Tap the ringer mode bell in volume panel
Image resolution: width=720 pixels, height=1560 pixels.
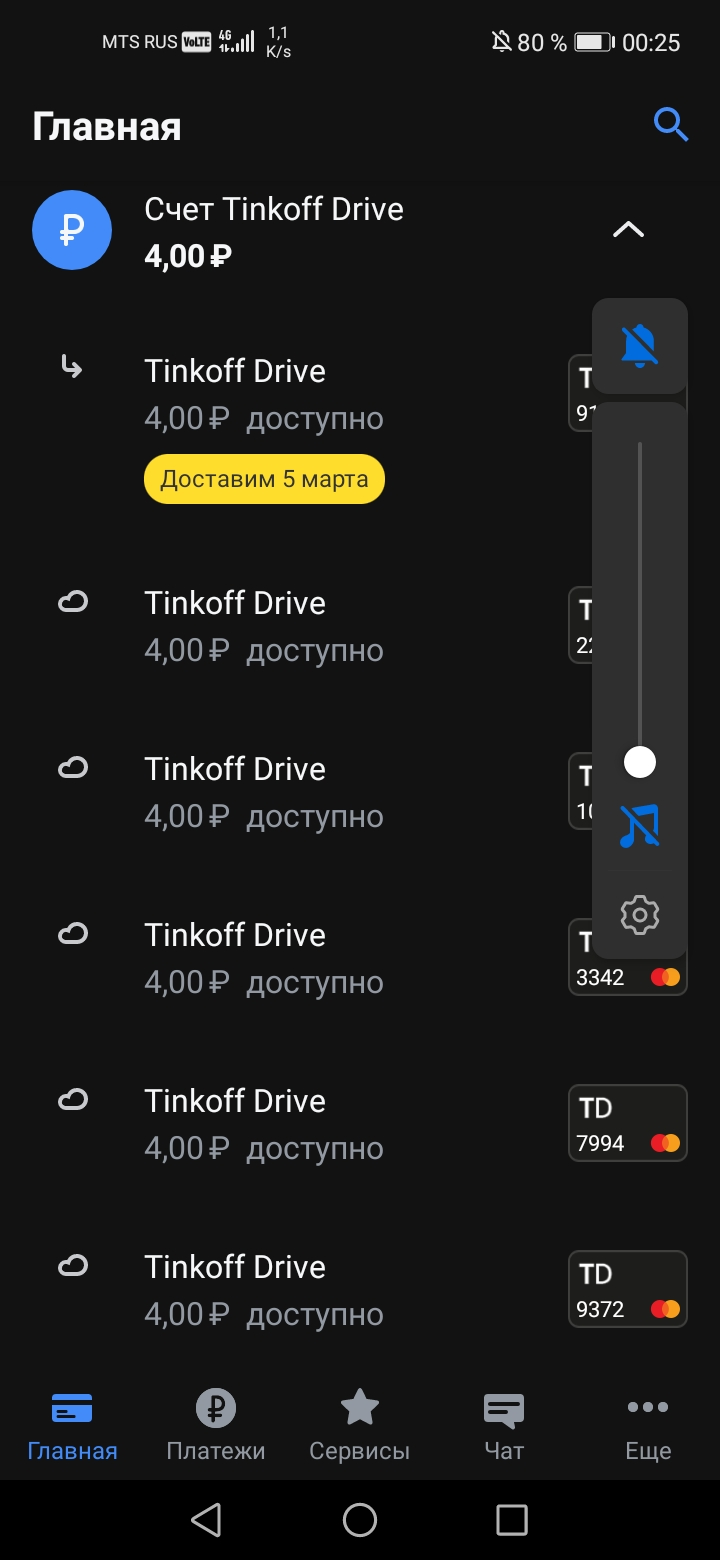pos(640,346)
